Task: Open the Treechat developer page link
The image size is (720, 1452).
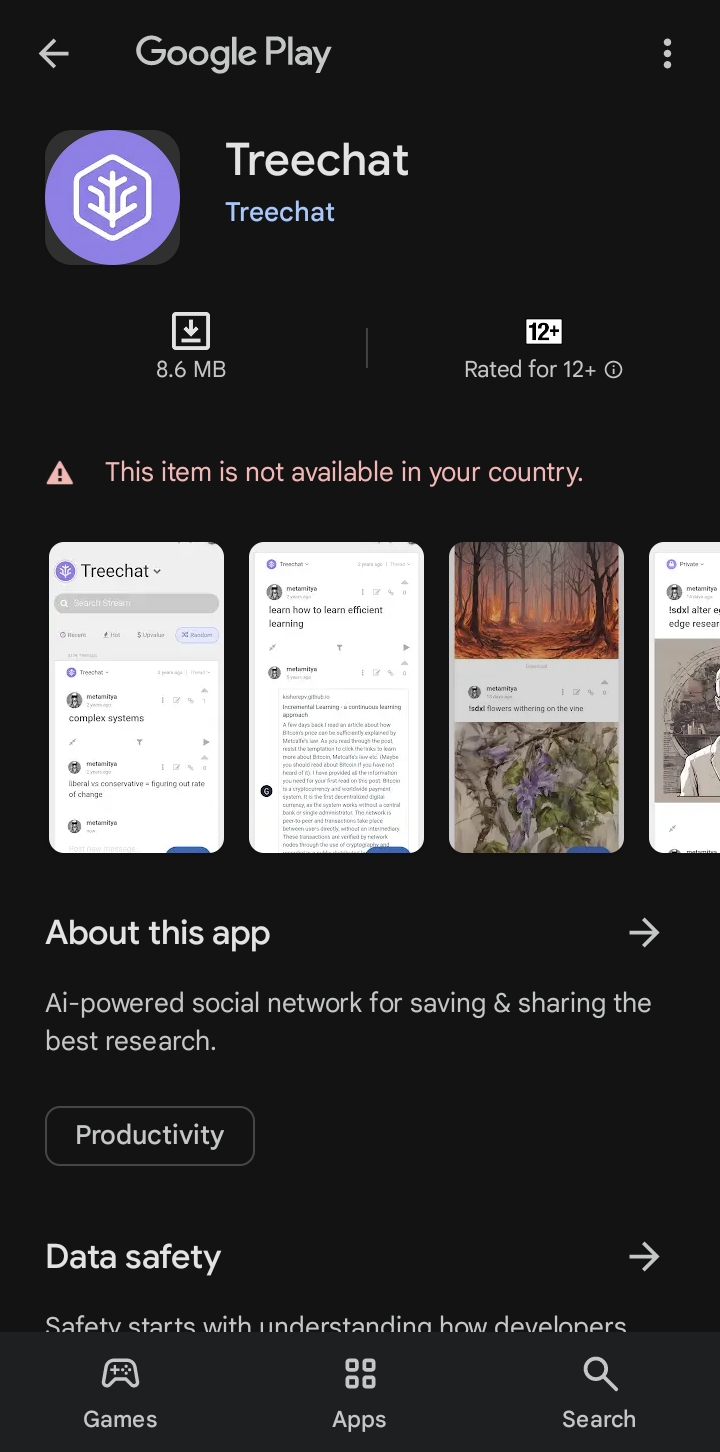Action: [x=280, y=212]
